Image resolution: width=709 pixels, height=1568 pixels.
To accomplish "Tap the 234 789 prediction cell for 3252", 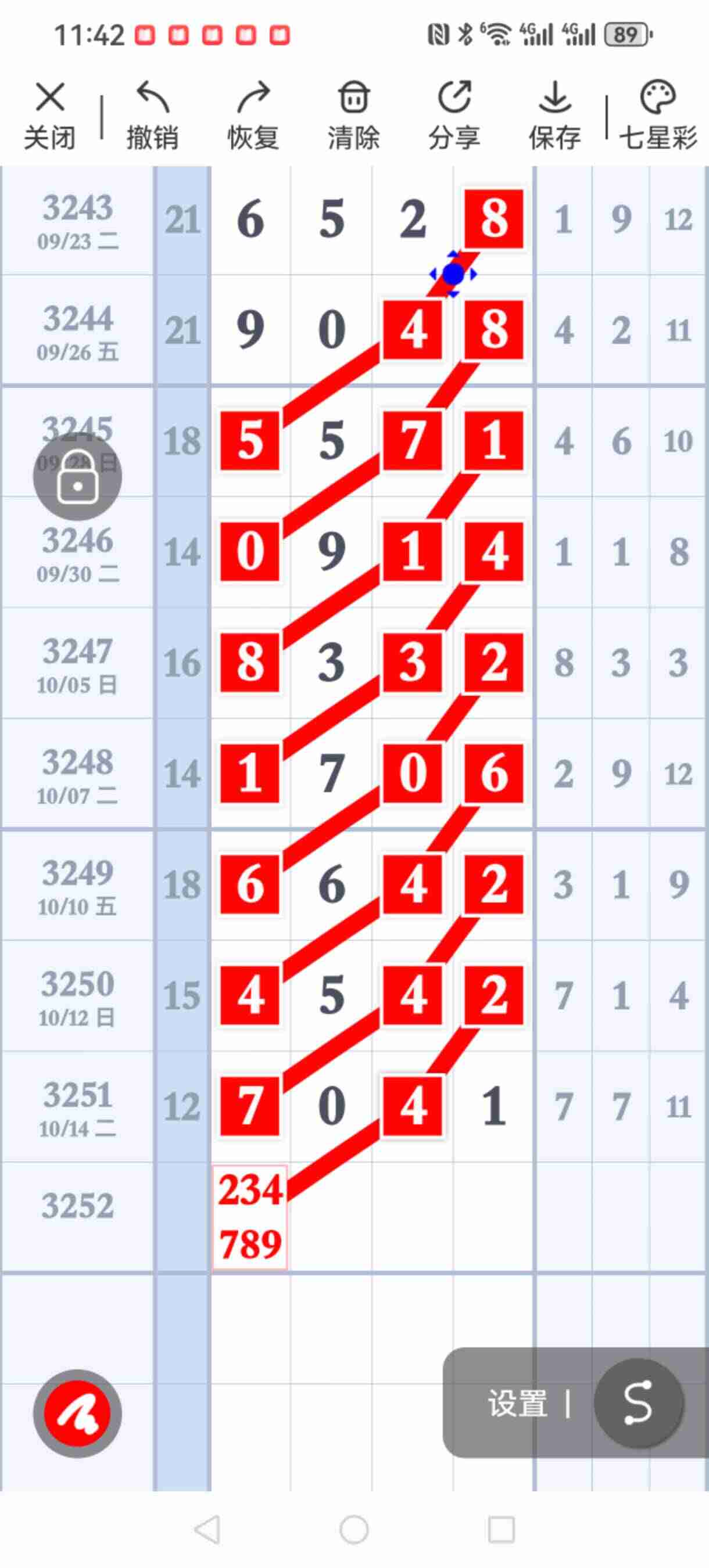I will click(x=250, y=1217).
